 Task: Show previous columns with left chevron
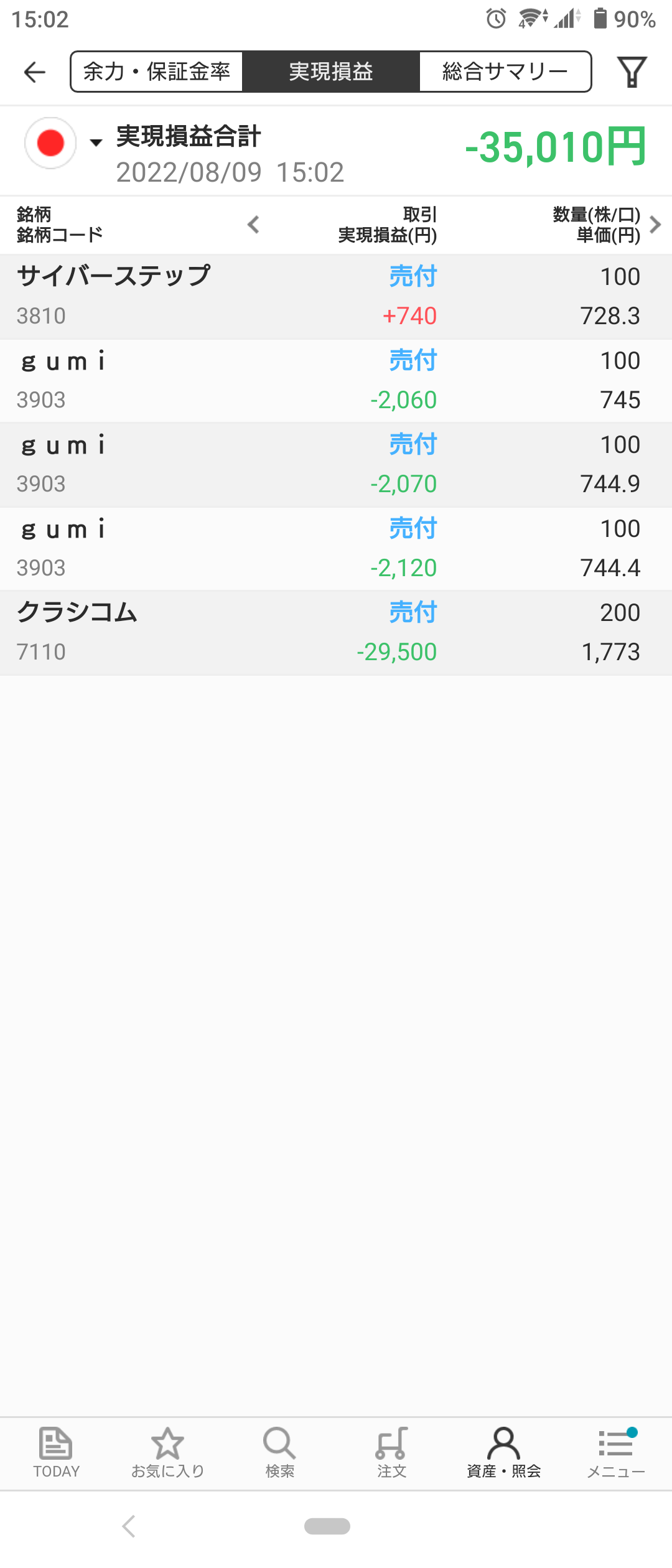[253, 225]
